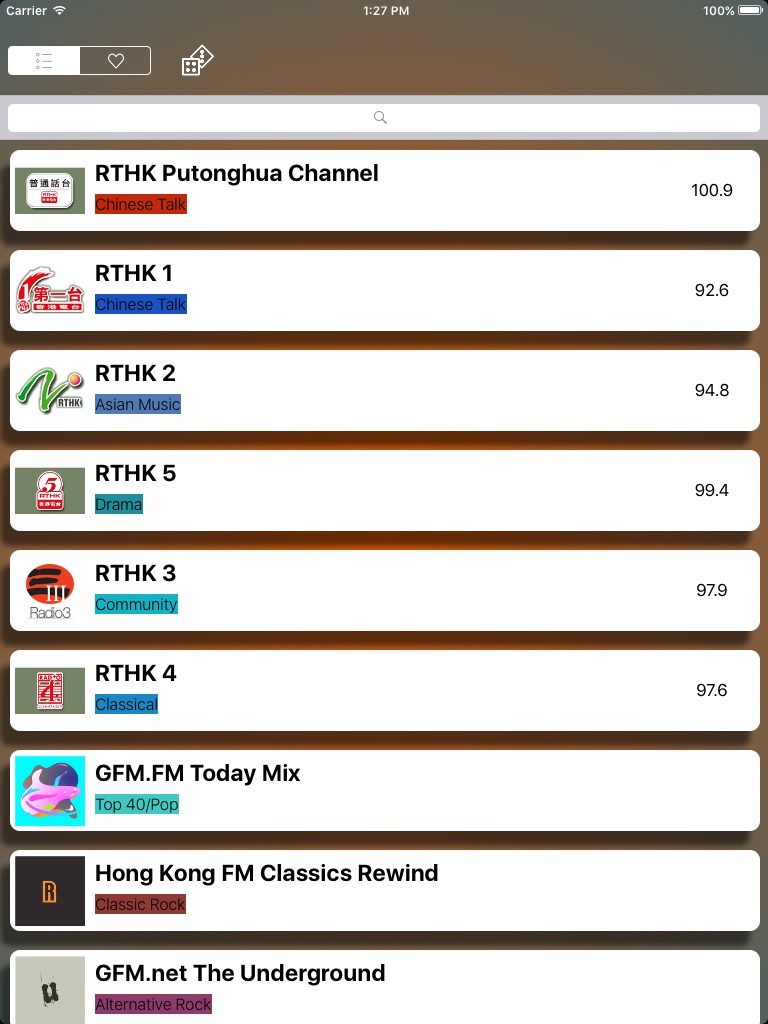This screenshot has height=1024, width=768.
Task: Focus the station search field
Action: point(384,118)
